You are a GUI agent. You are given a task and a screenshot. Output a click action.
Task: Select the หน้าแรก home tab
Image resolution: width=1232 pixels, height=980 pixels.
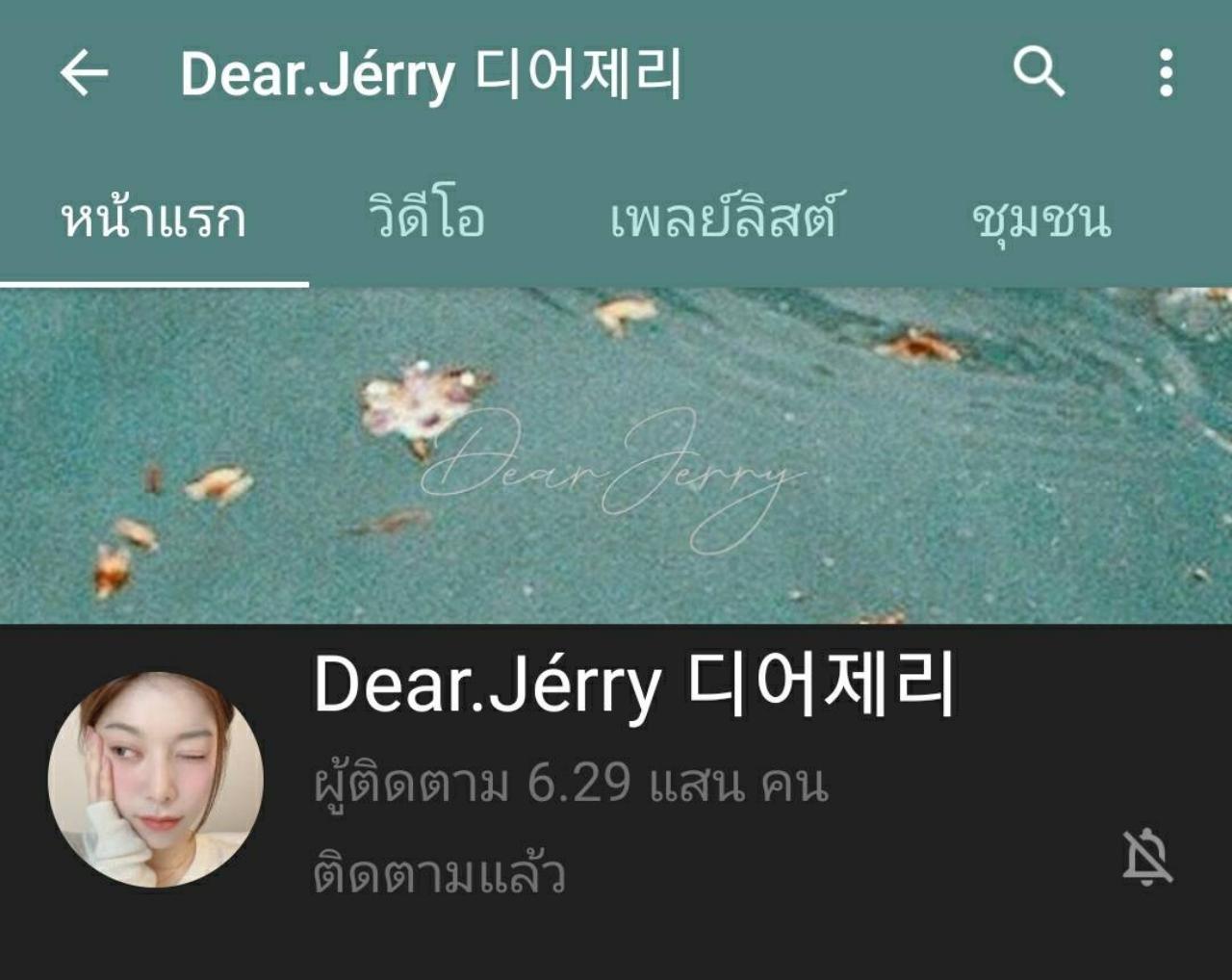pos(154,218)
